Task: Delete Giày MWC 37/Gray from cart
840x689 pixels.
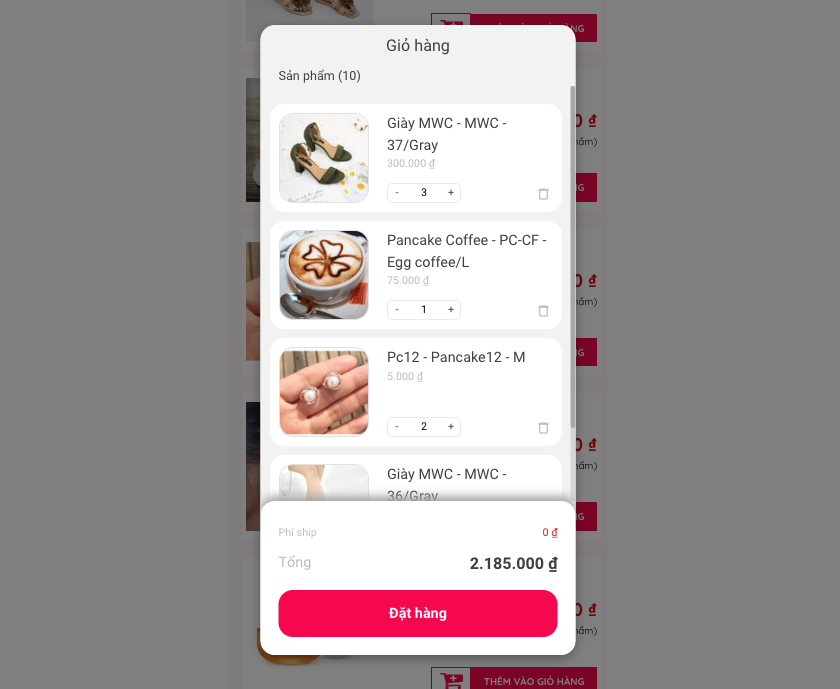Action: point(543,194)
